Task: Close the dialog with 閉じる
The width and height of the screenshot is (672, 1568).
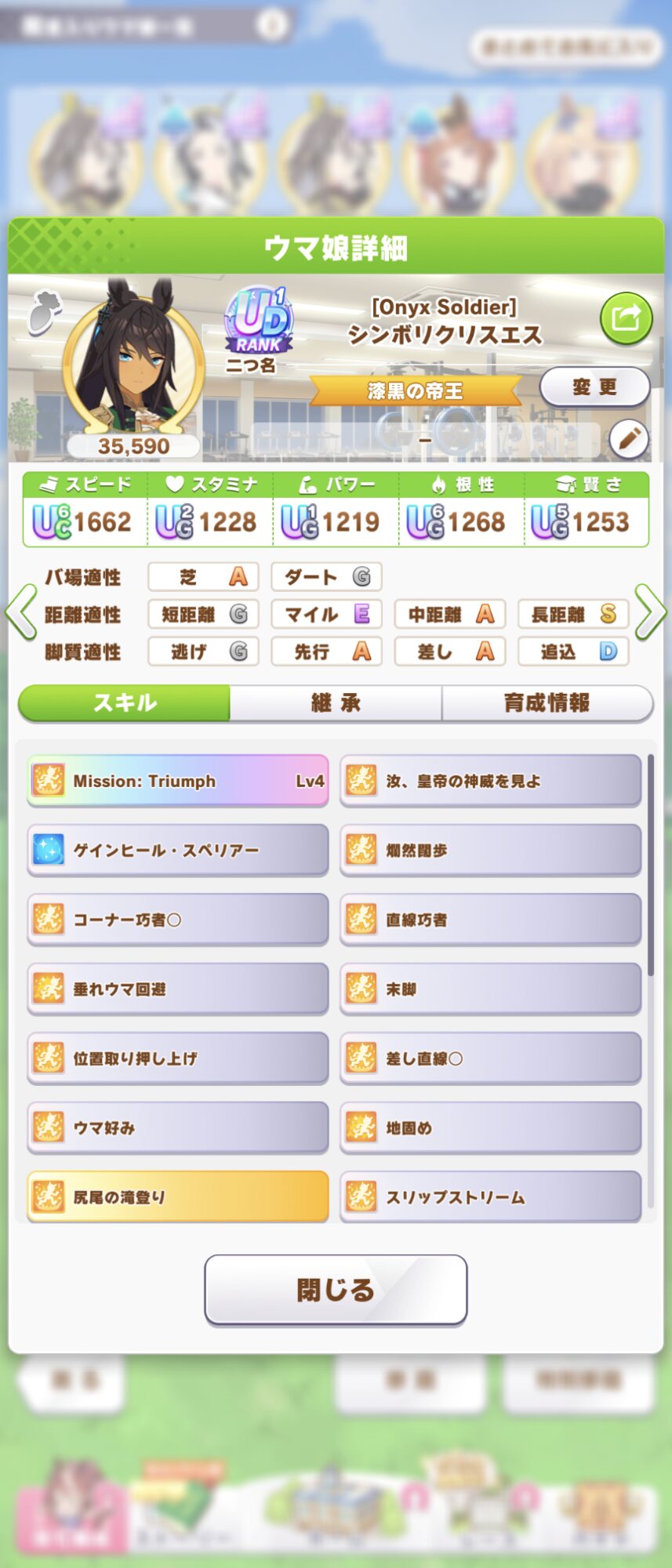Action: (x=336, y=1290)
